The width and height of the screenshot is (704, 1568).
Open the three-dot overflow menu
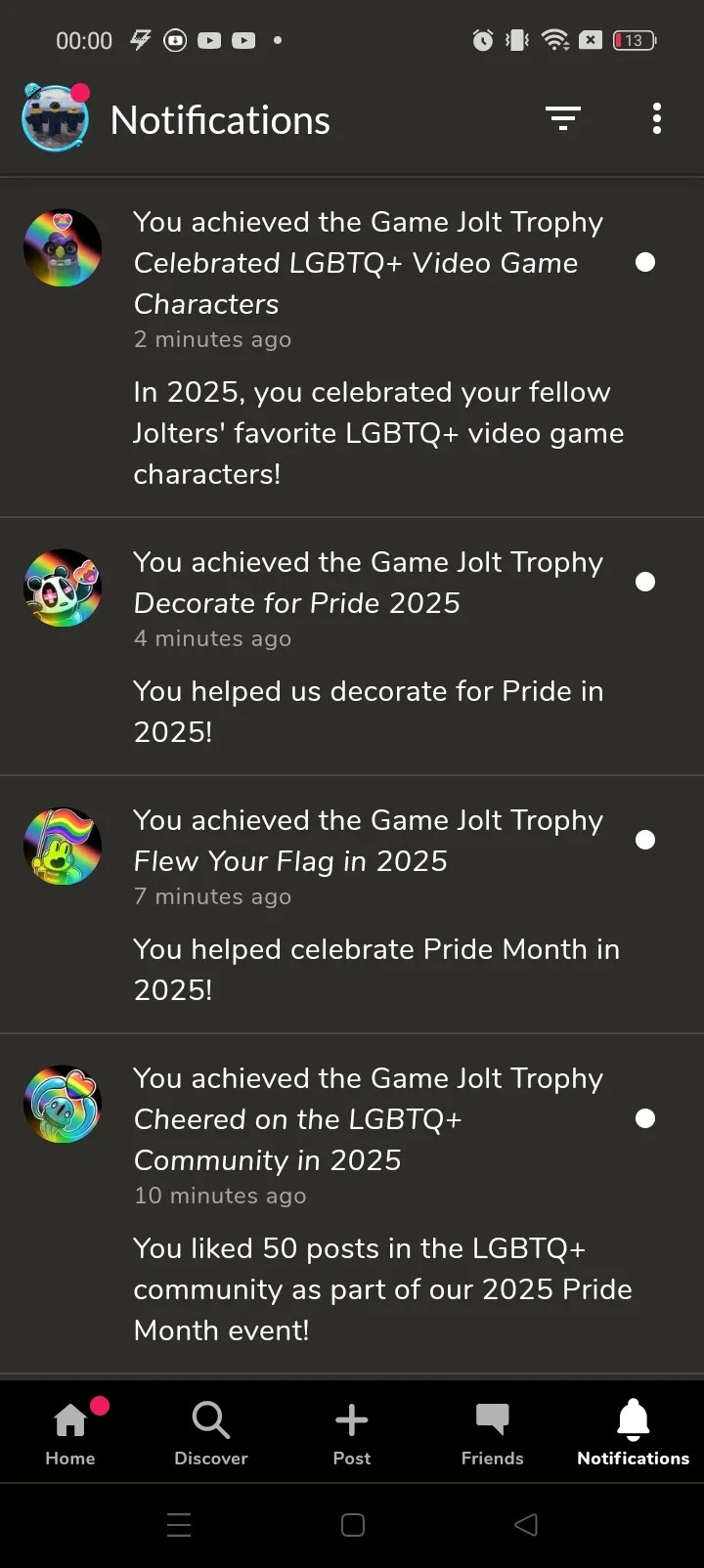[657, 119]
